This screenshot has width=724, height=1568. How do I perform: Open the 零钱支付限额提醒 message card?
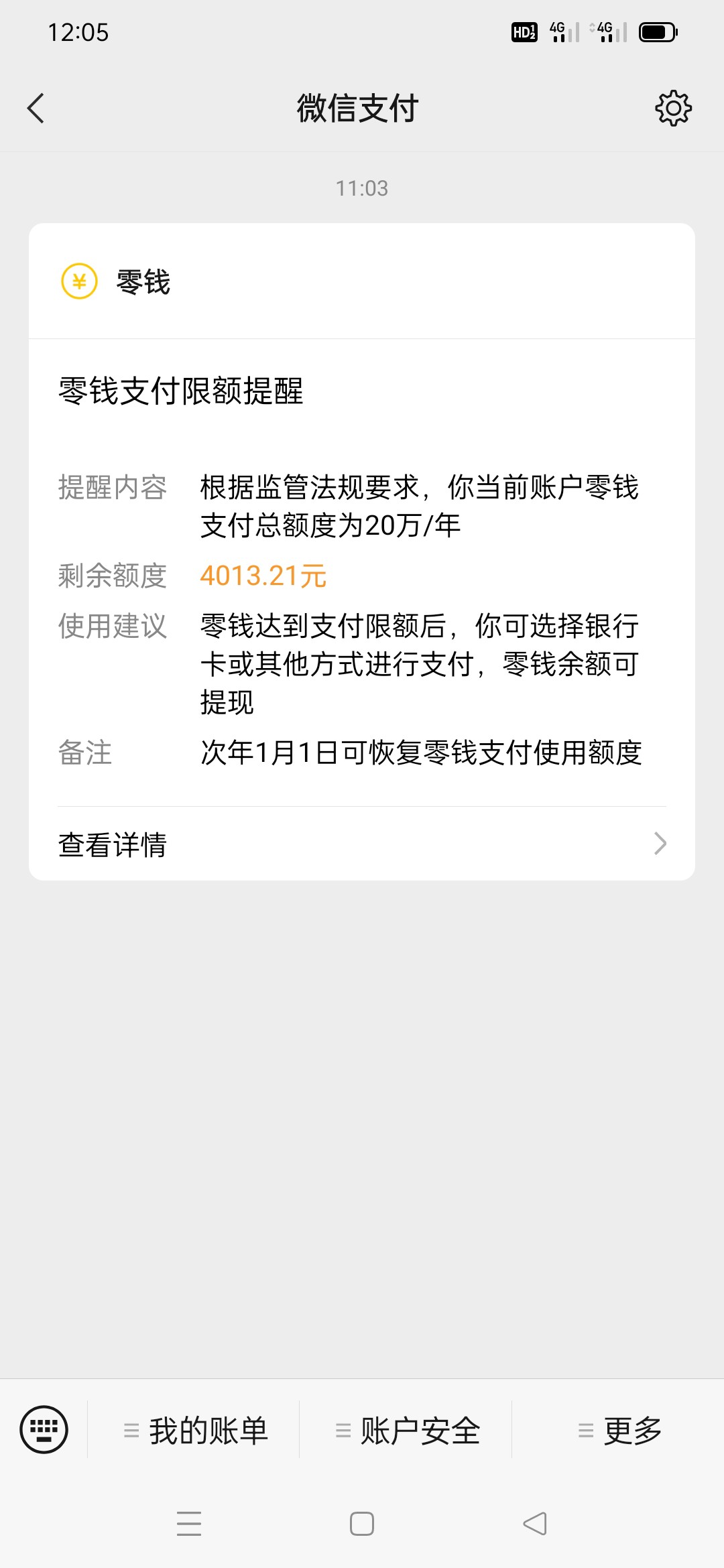coord(362,551)
